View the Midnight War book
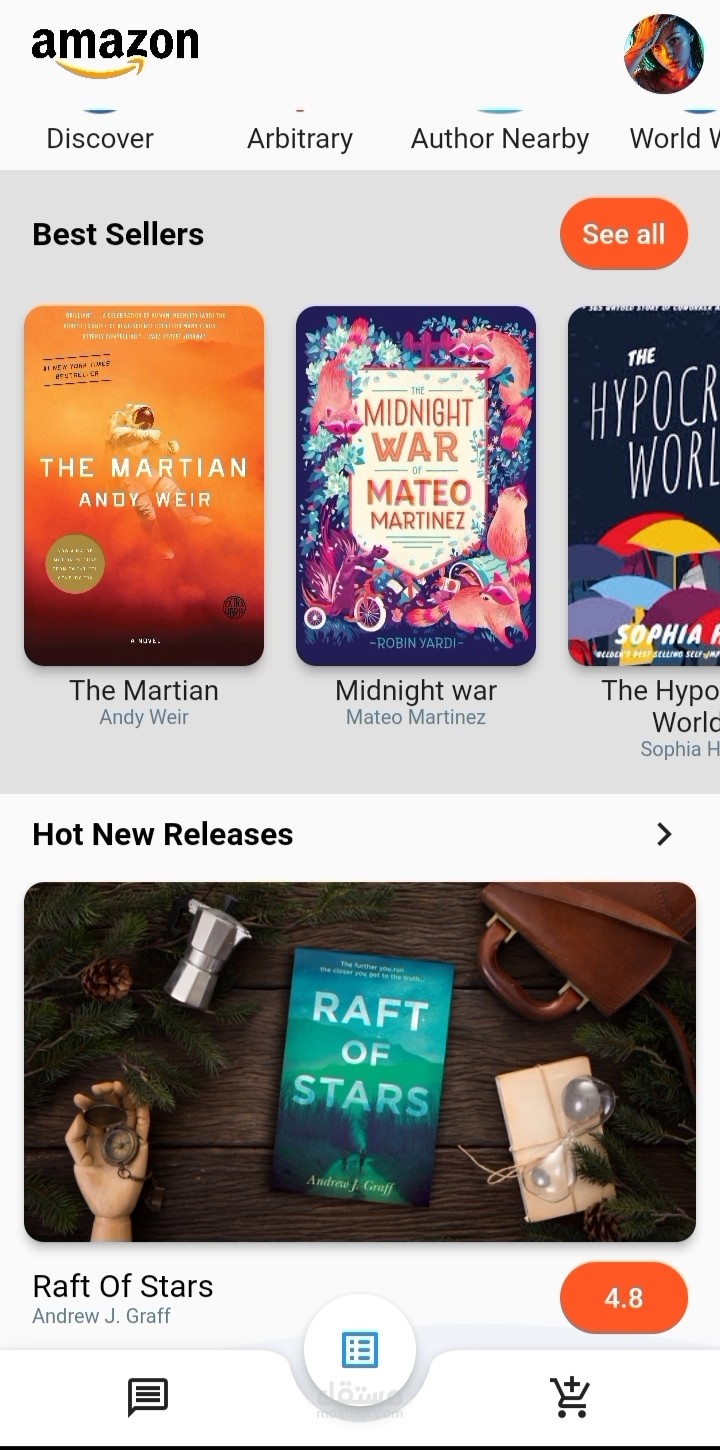Viewport: 720px width, 1450px height. [416, 486]
